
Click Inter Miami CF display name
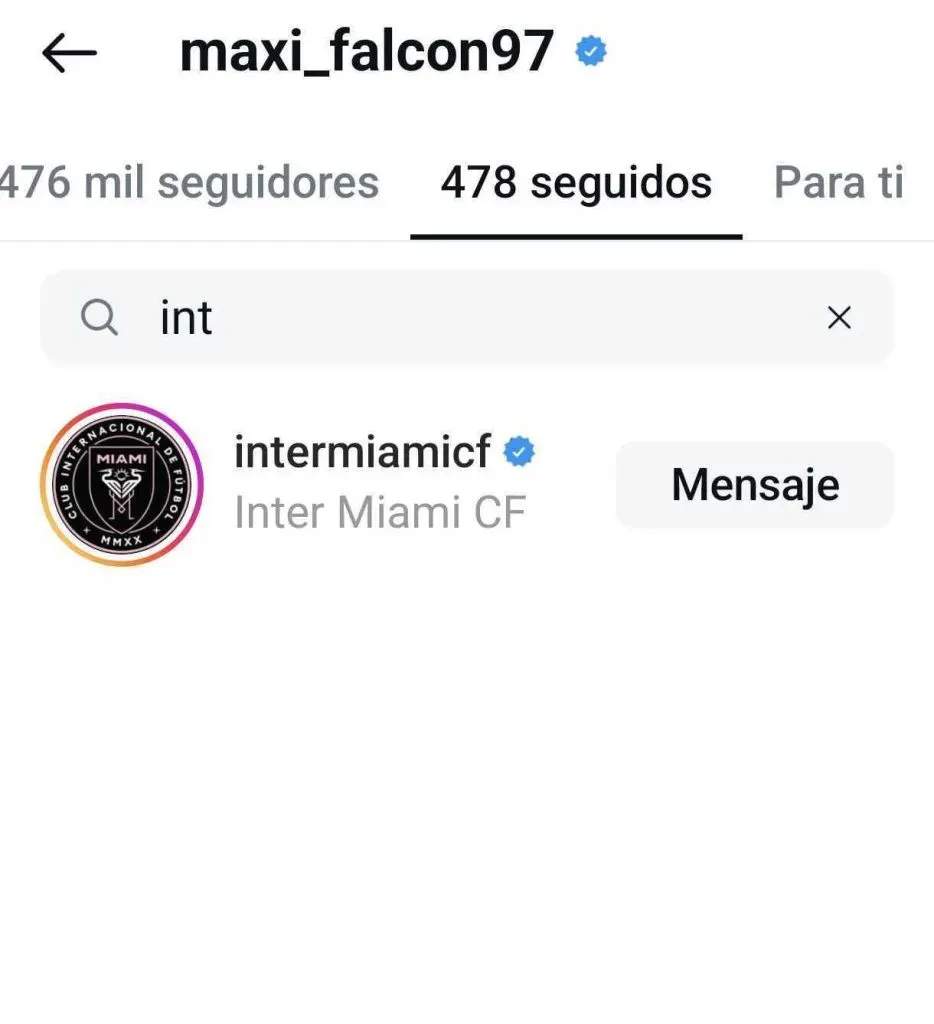(380, 512)
